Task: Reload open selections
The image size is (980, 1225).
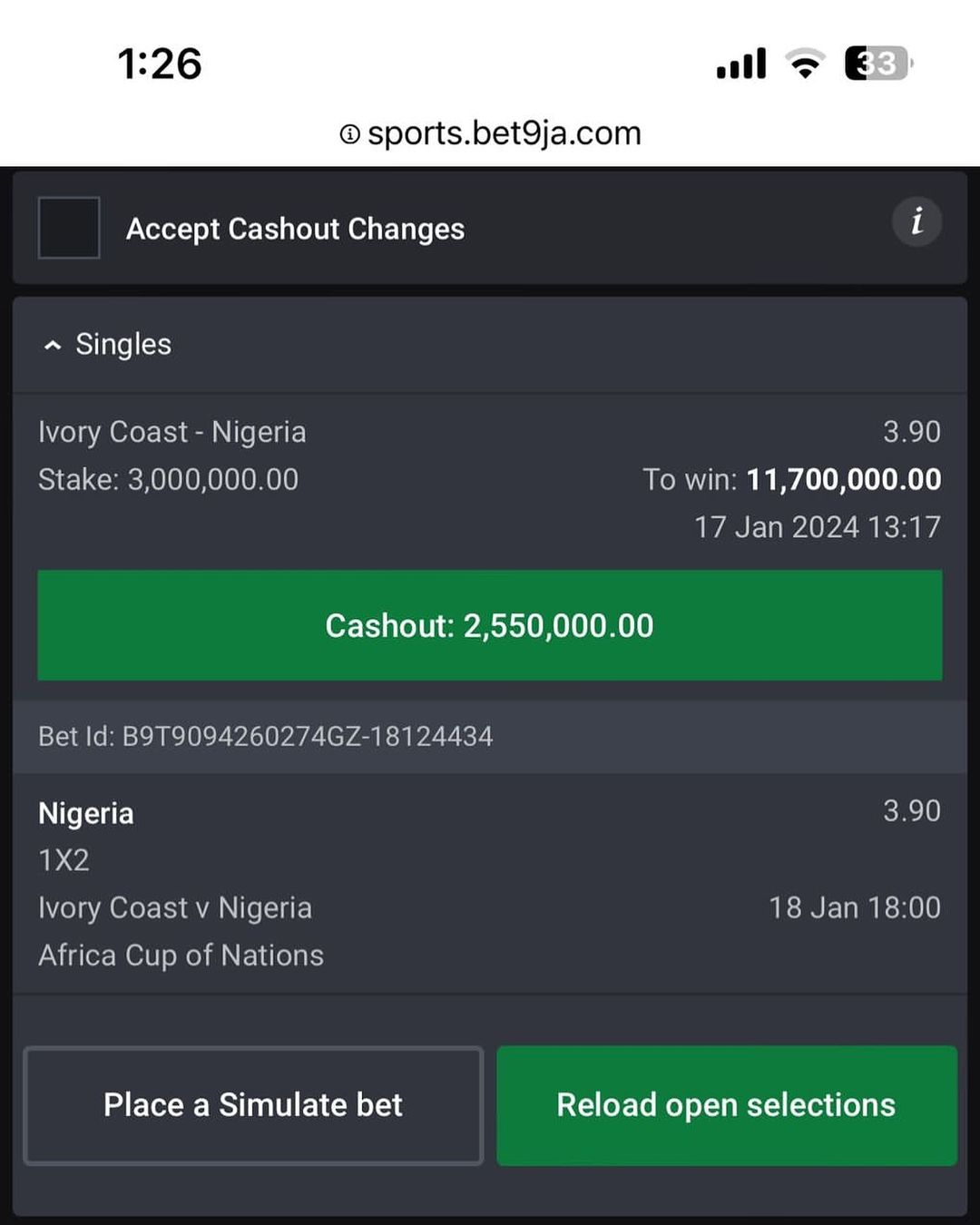Action: click(x=726, y=1105)
